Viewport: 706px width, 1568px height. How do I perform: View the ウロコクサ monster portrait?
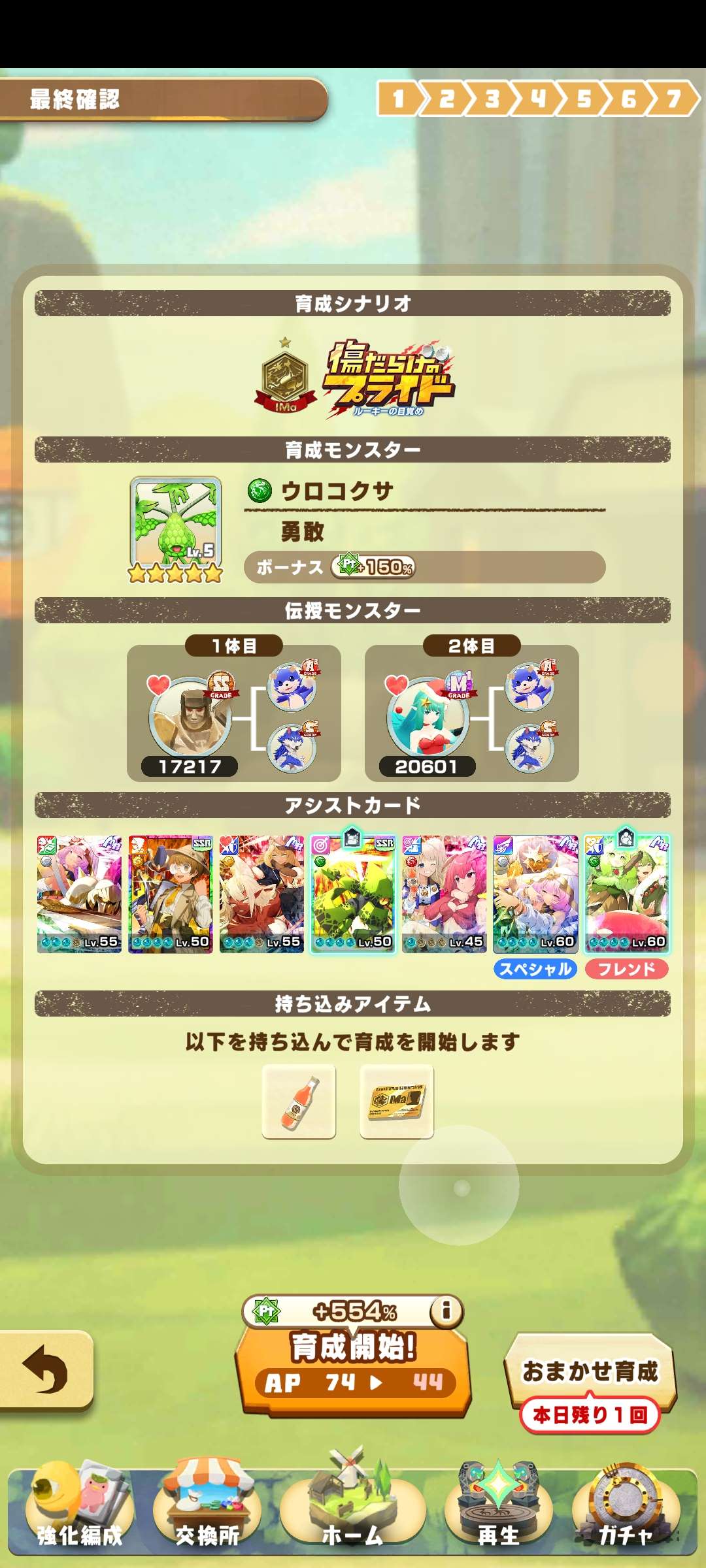175,522
